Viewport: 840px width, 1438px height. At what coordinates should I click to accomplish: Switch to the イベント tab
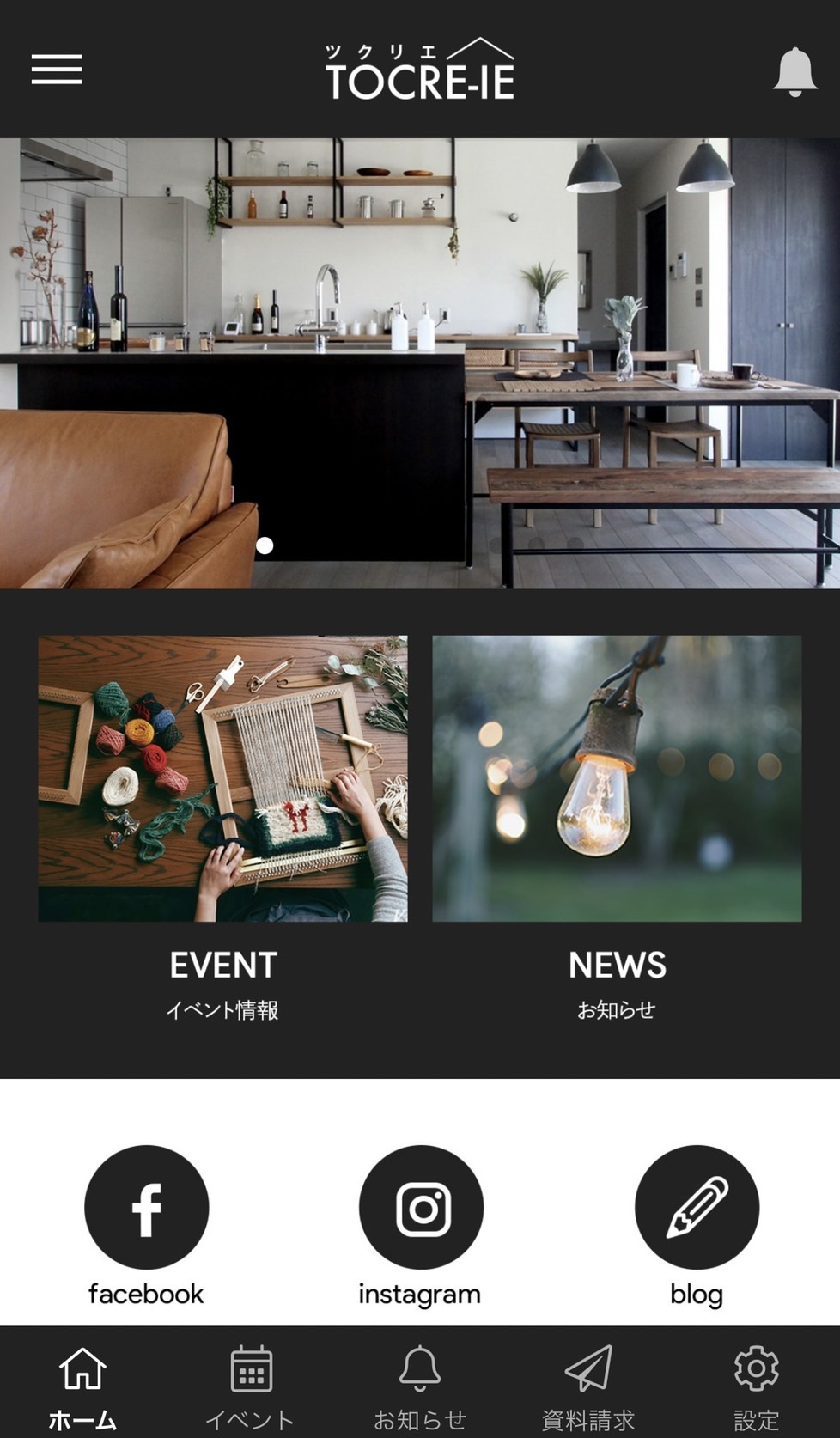coord(251,1387)
